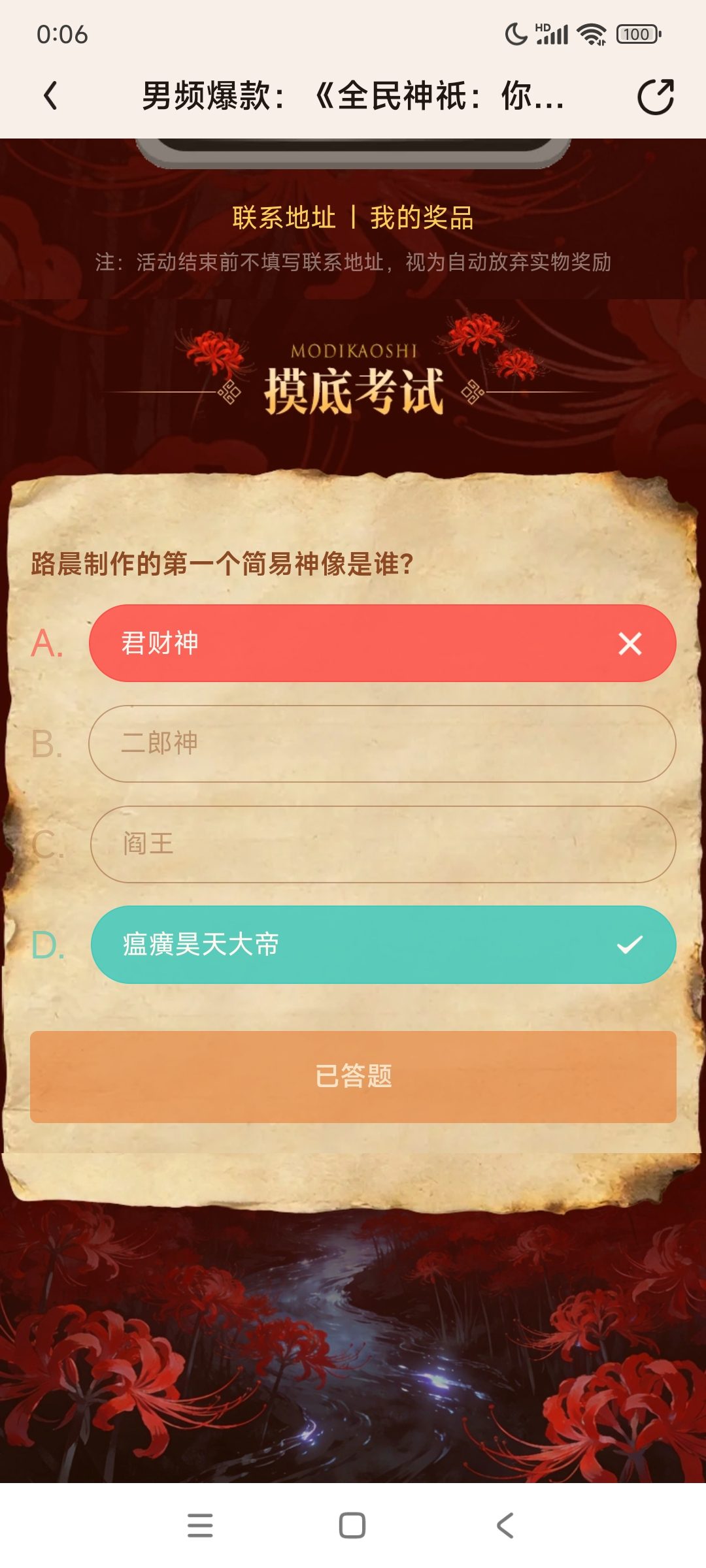Share this page via the top-right icon
The image size is (706, 1568).
tap(656, 97)
